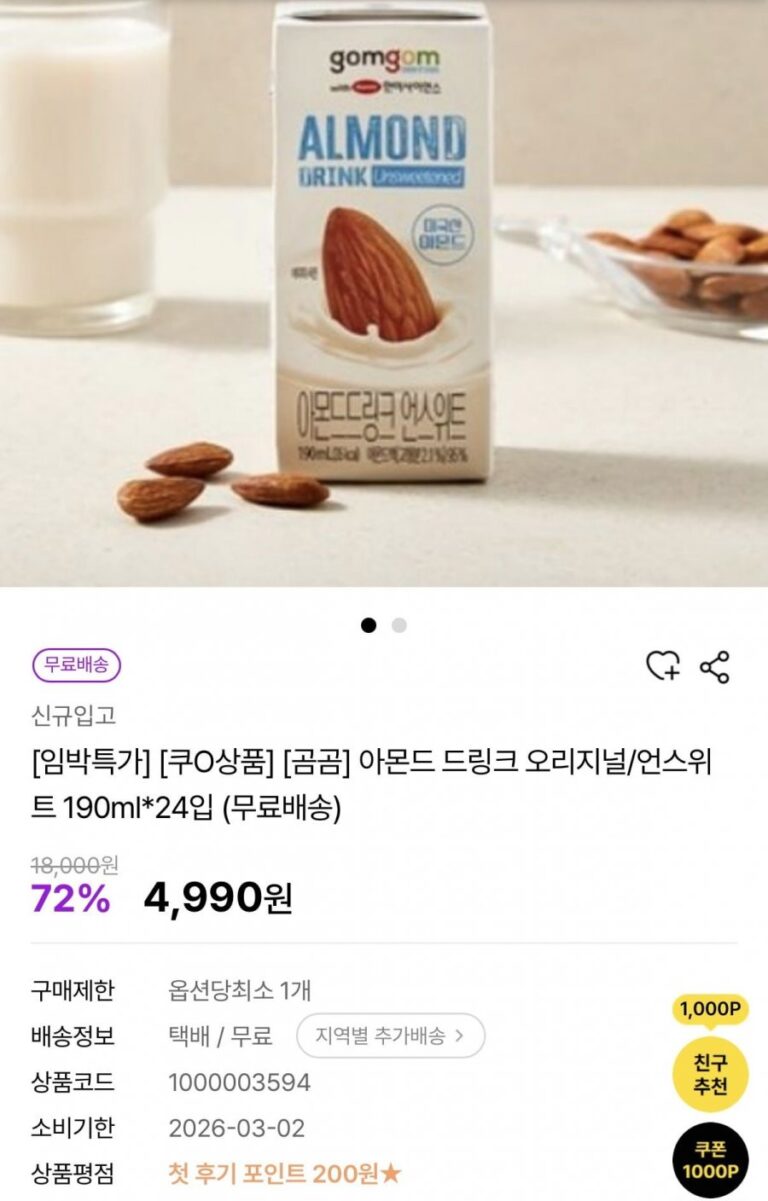Add this almond drink to wishlist

[662, 666]
